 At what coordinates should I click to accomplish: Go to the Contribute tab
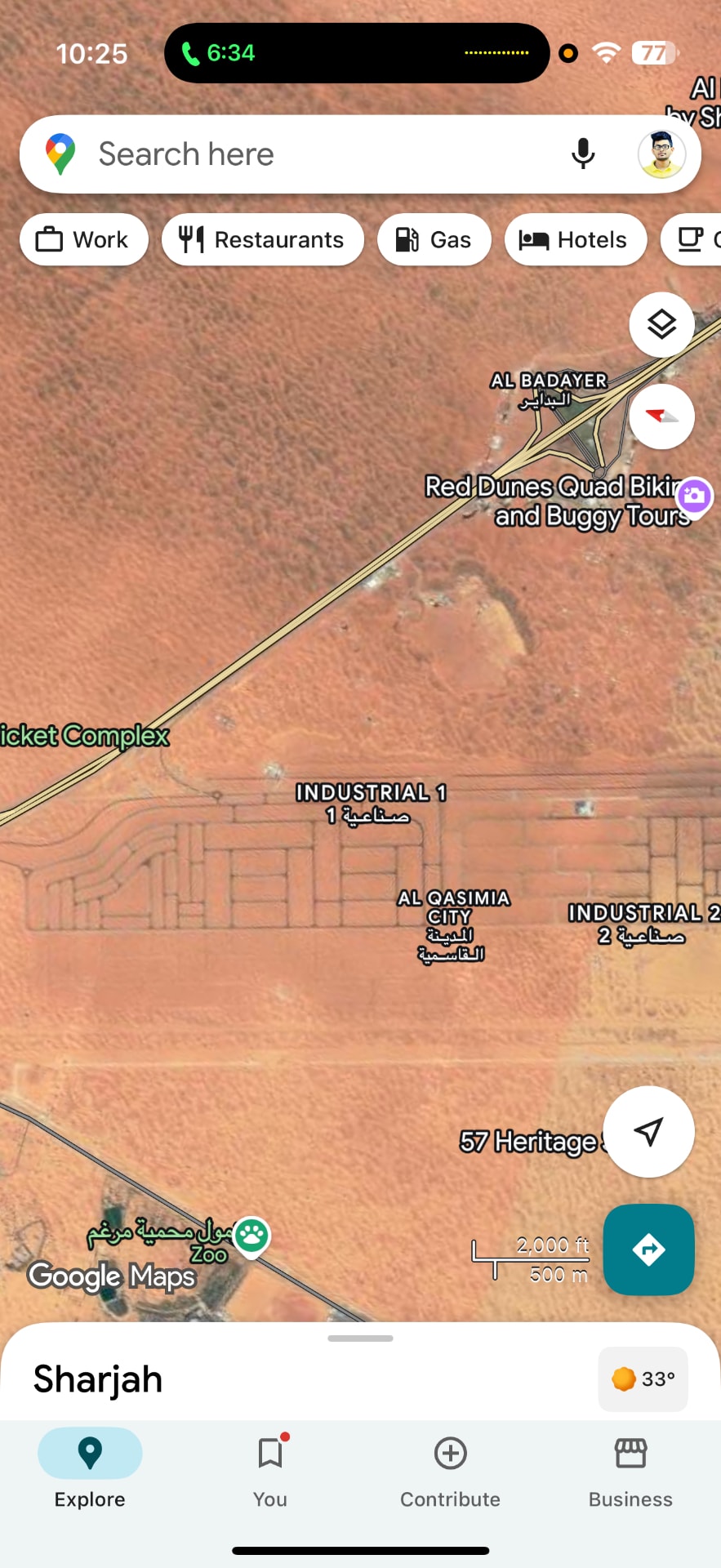click(x=450, y=1472)
